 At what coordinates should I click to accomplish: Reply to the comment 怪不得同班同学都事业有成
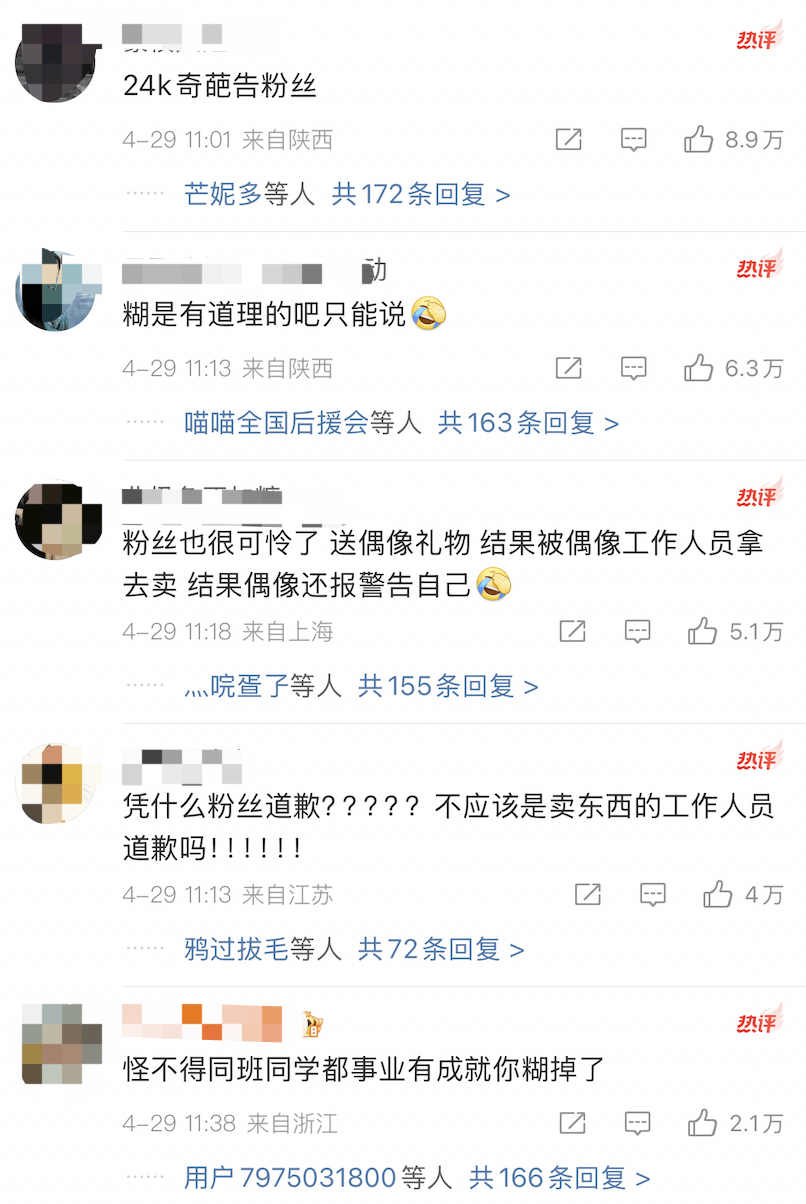(x=637, y=1123)
